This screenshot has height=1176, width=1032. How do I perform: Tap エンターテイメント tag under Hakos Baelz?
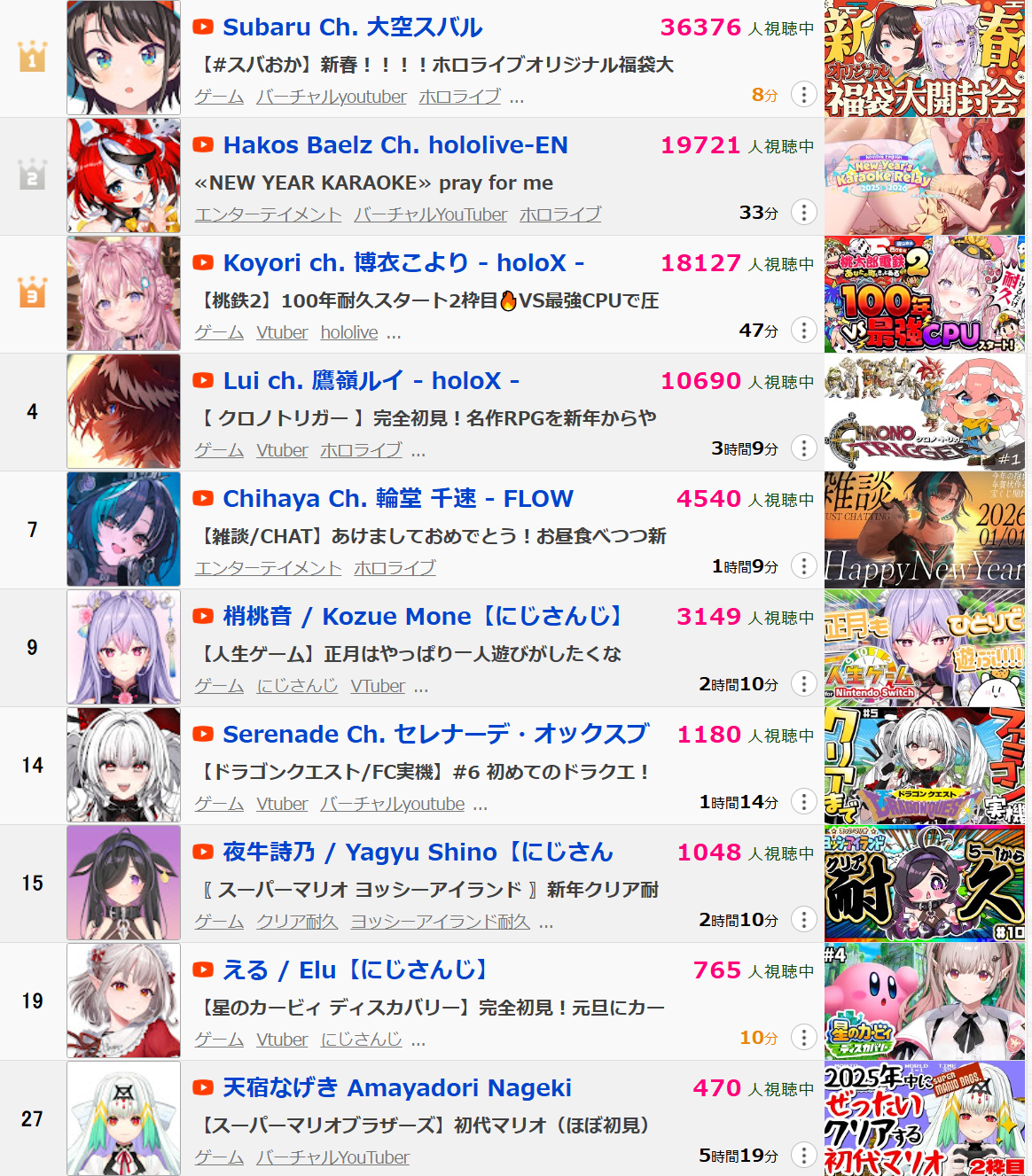pos(268,214)
